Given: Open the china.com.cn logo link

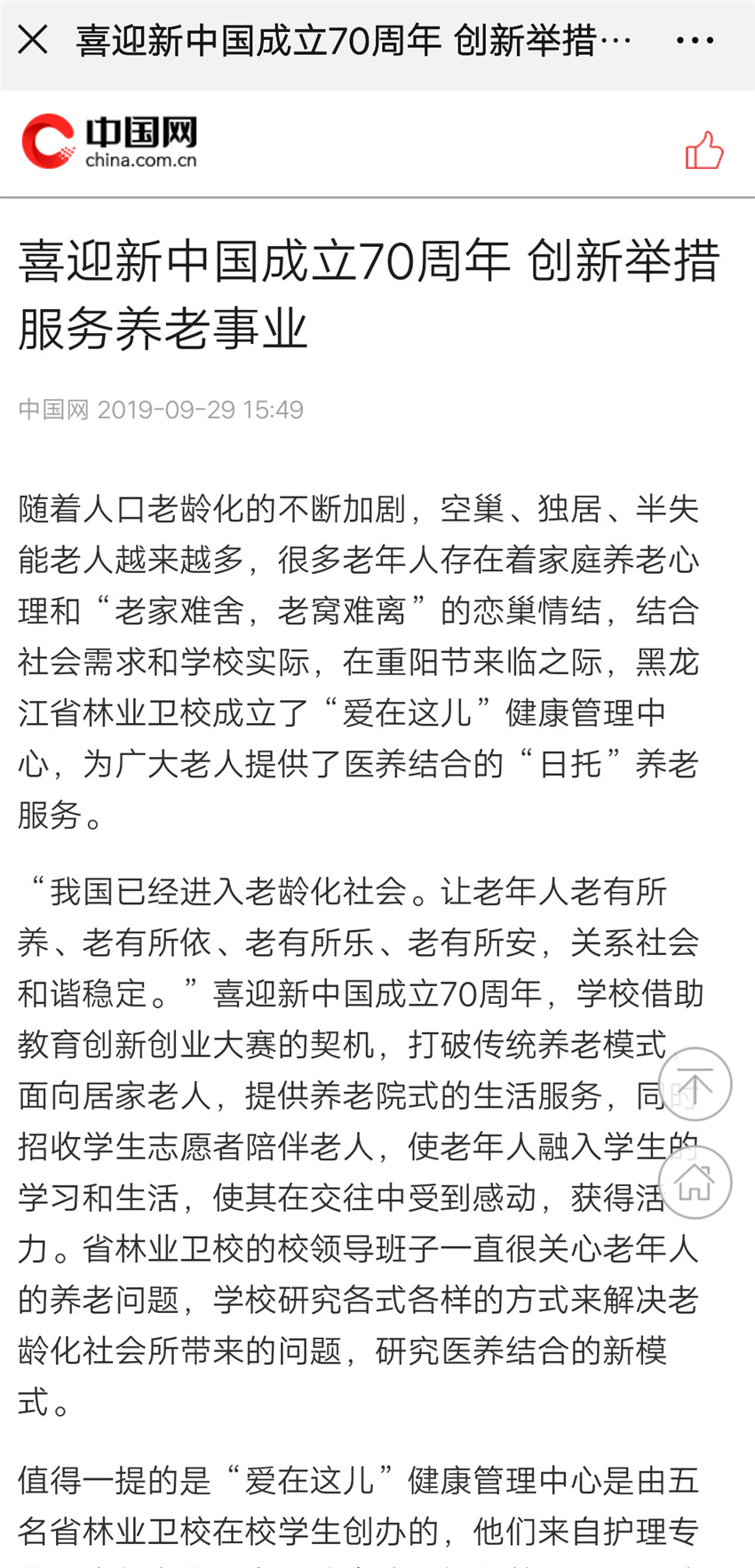Looking at the screenshot, I should pos(109,142).
